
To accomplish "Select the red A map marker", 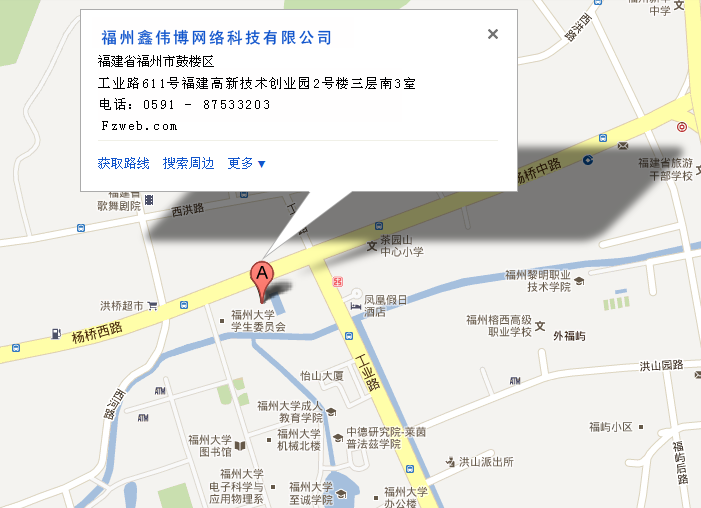I will (x=262, y=277).
